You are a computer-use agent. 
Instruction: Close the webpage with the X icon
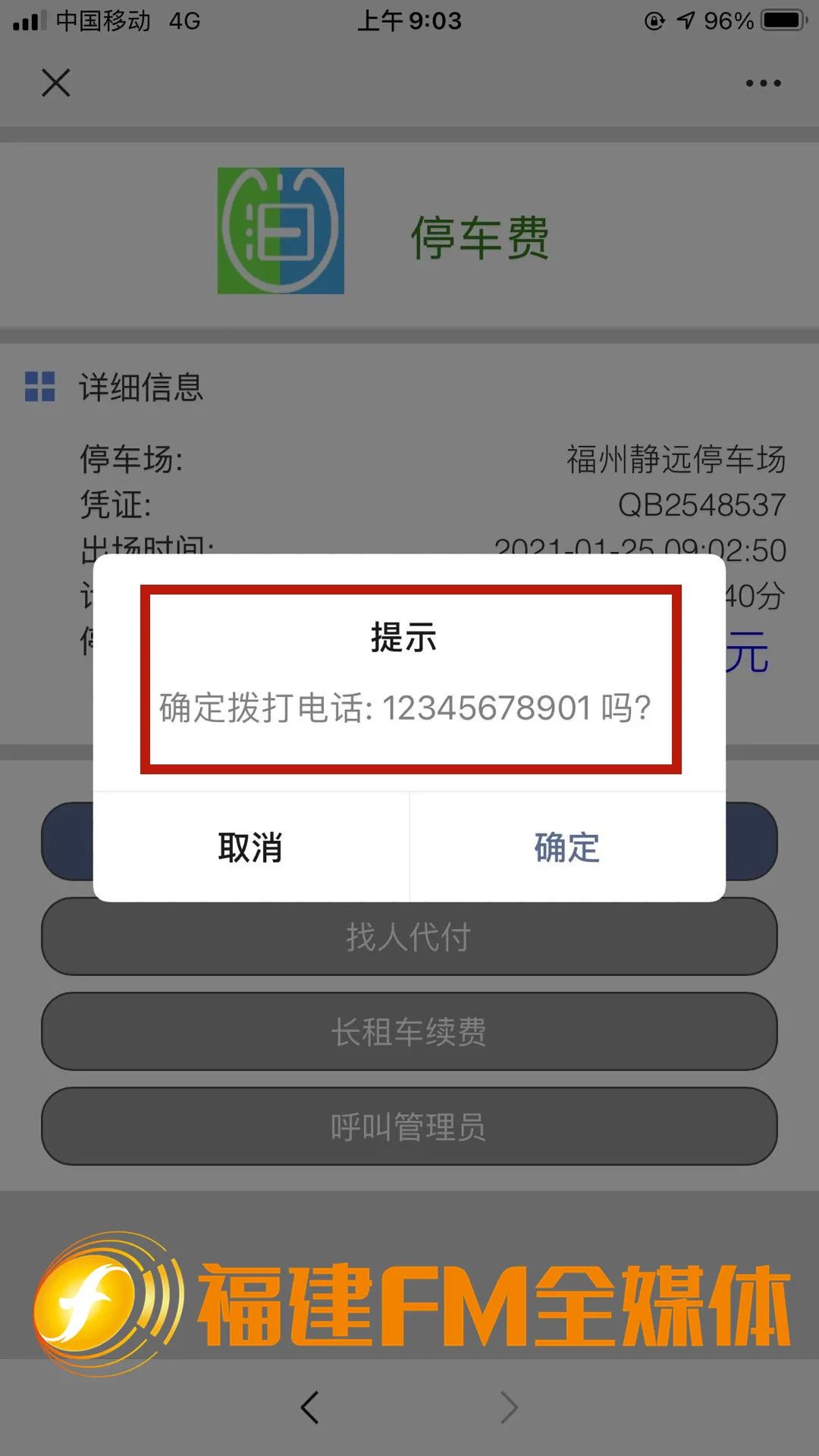[x=55, y=83]
